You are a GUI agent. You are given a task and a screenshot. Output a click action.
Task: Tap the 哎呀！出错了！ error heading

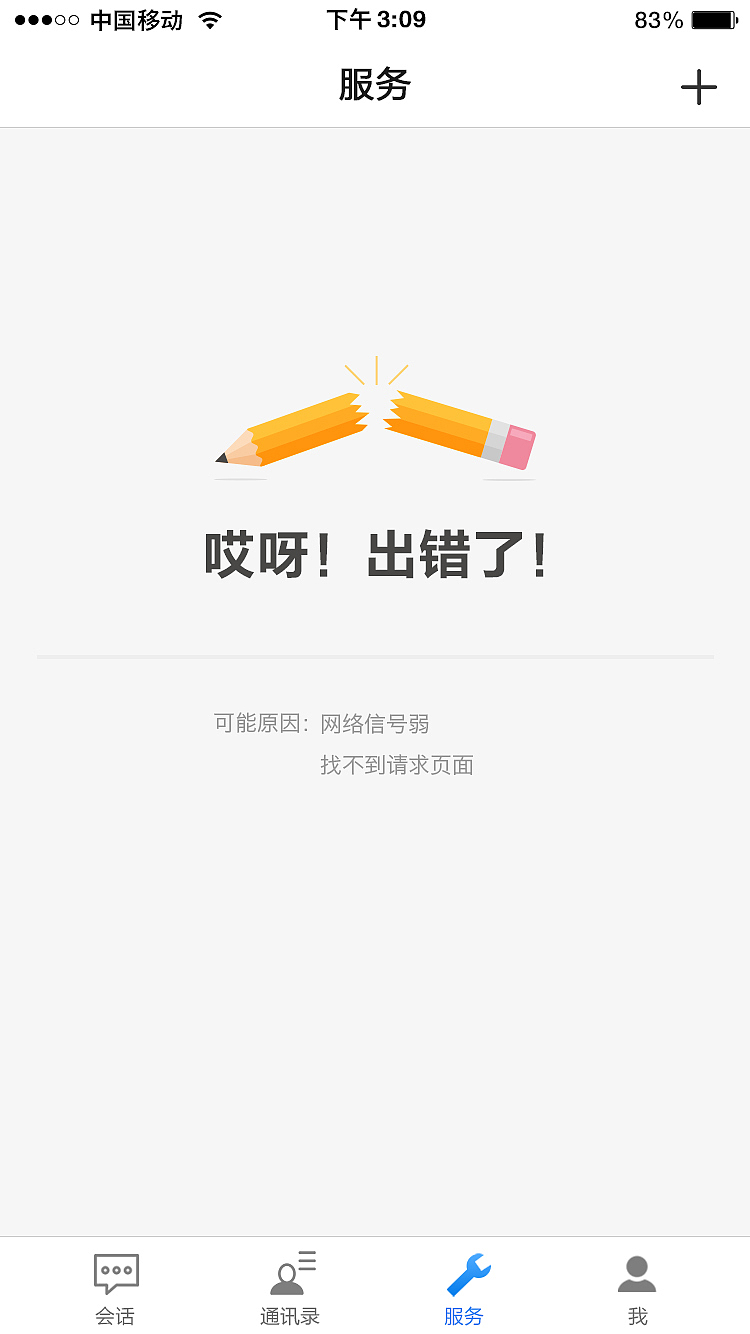coord(375,557)
